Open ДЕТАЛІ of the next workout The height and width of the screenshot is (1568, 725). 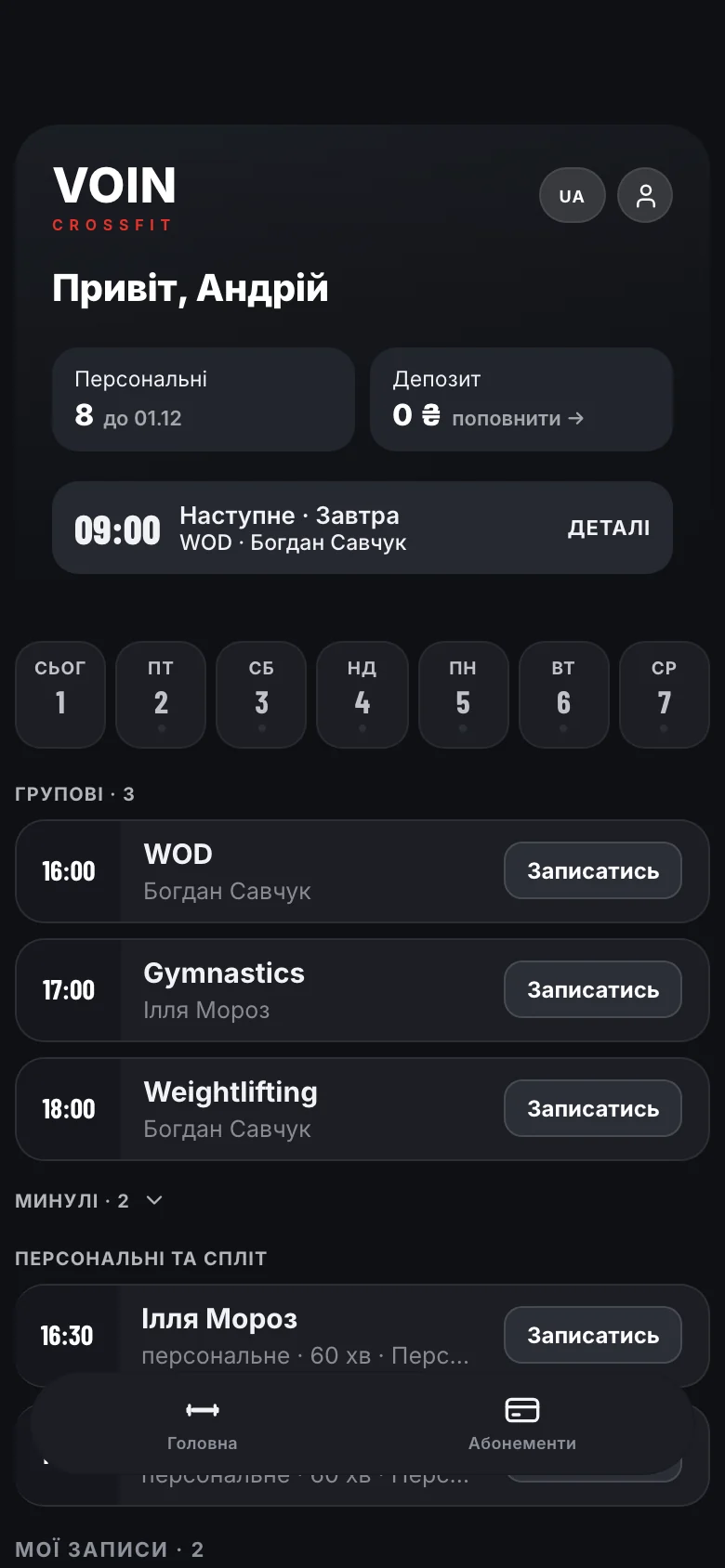tap(609, 528)
